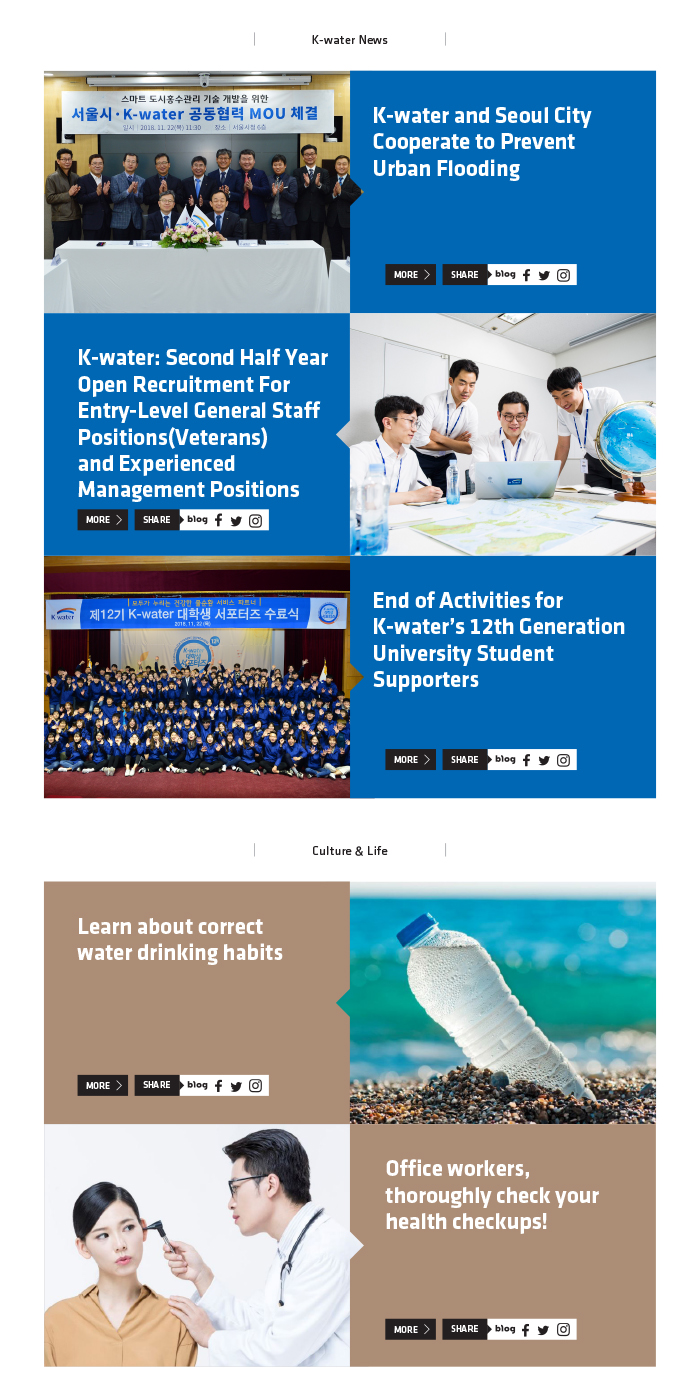Image resolution: width=700 pixels, height=1387 pixels.
Task: Tap Instagram icon under Open Recruitment article
Action: [255, 520]
